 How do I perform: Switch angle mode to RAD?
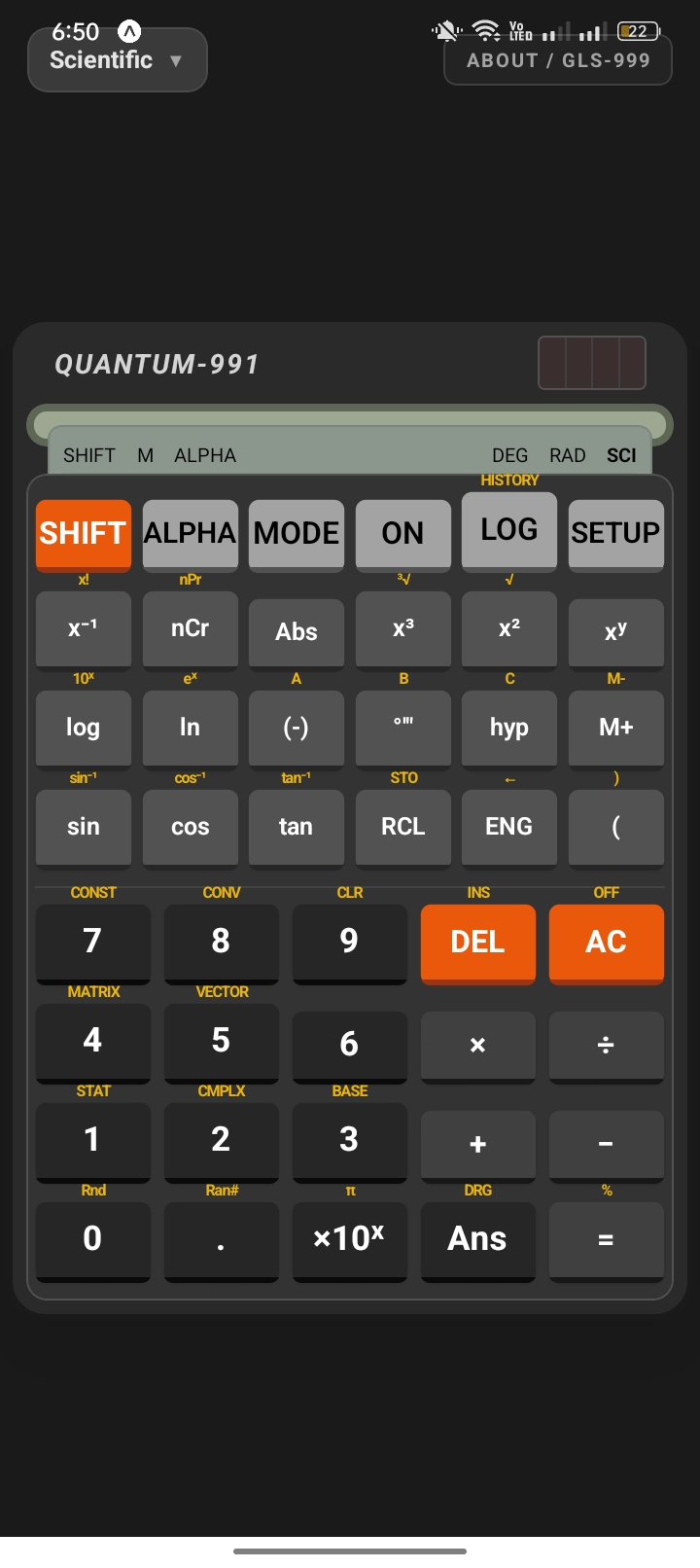567,454
